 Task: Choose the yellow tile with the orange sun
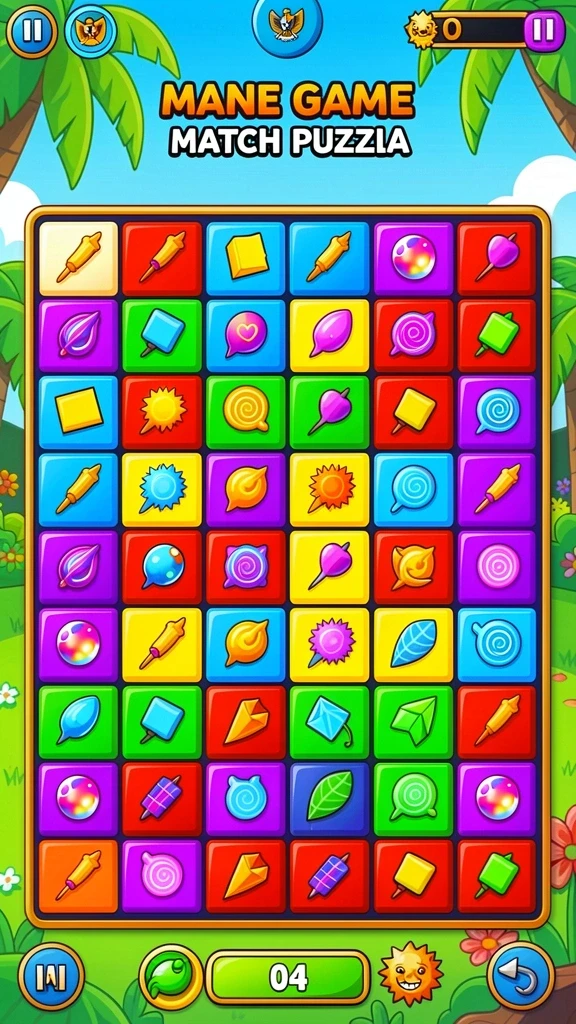pyautogui.click(x=330, y=490)
